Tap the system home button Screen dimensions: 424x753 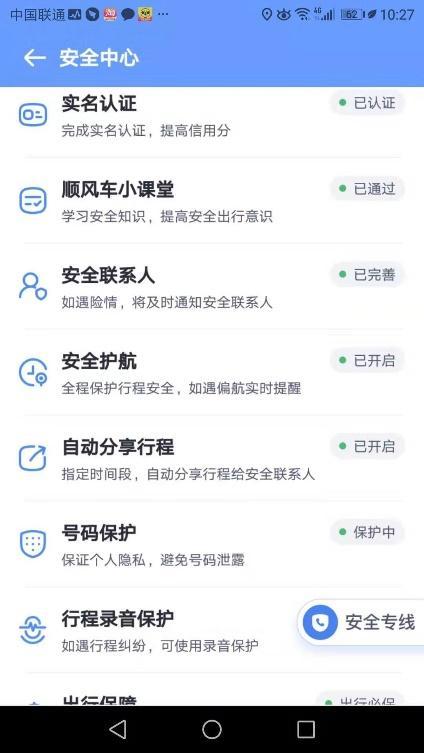[212, 729]
